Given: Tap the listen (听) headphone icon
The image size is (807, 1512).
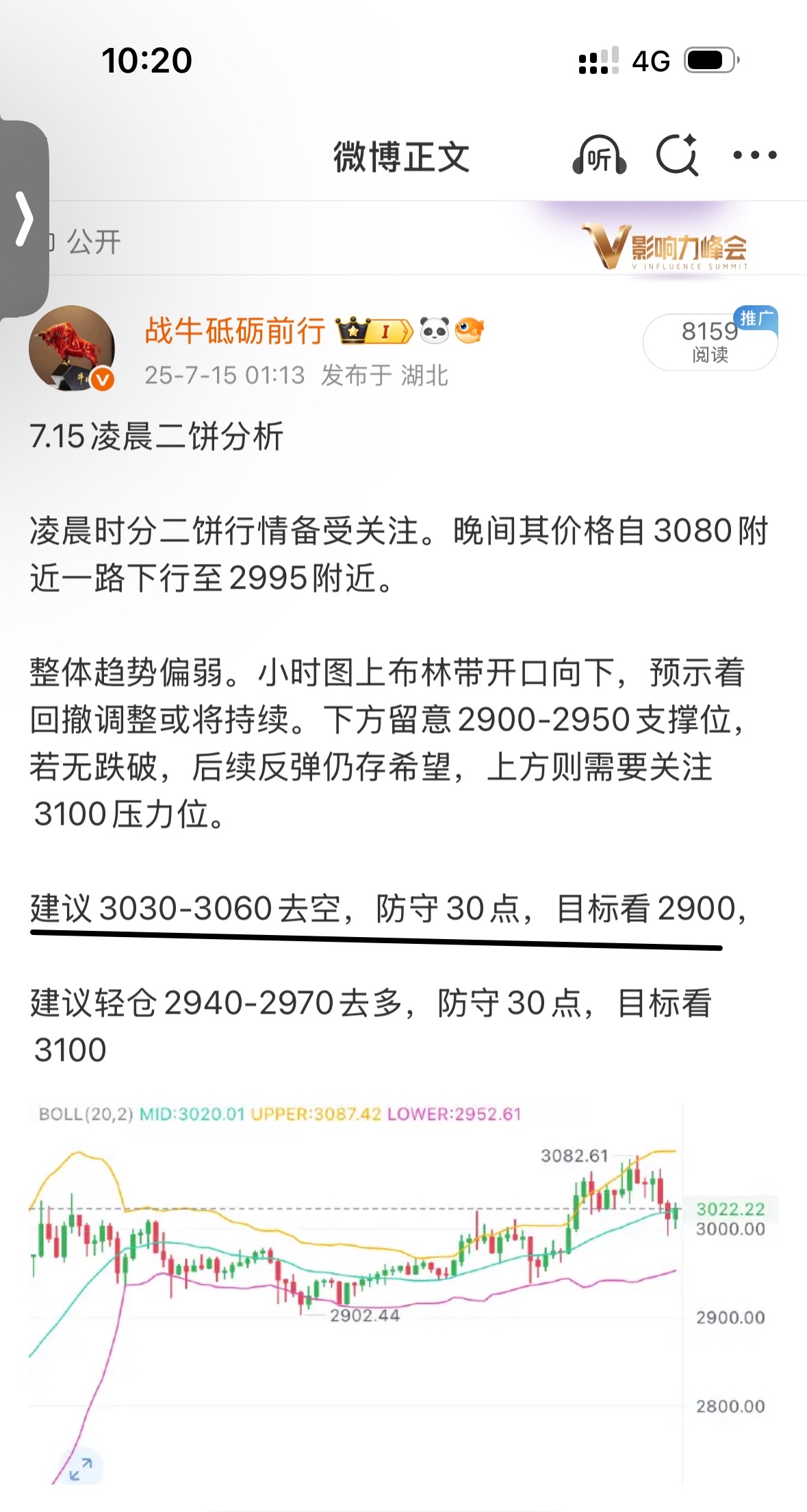Looking at the screenshot, I should point(600,156).
